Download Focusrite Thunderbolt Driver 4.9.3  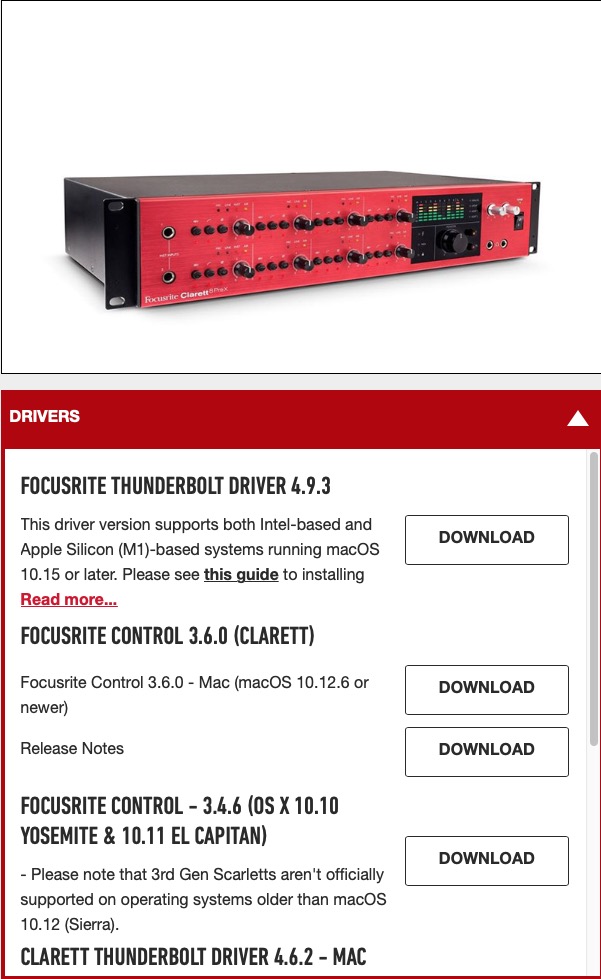(x=486, y=539)
